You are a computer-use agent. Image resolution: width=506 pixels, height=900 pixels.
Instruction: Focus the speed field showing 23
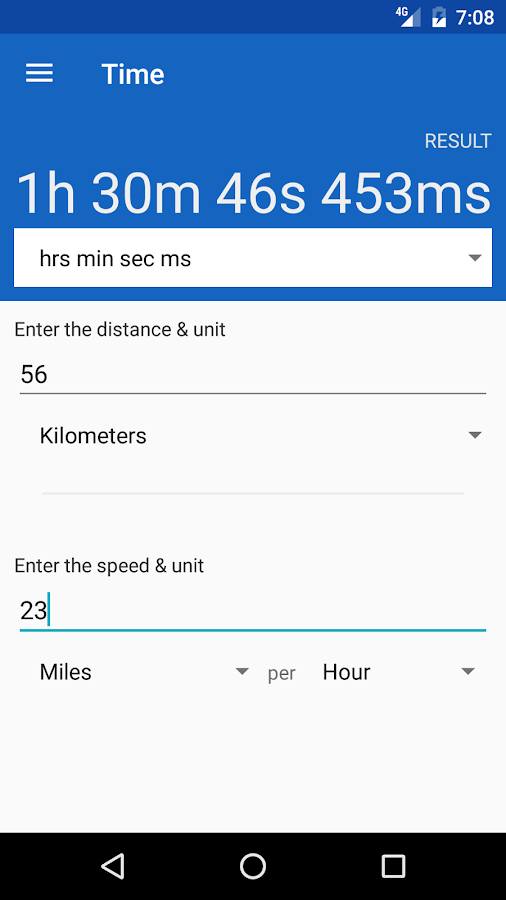[253, 611]
